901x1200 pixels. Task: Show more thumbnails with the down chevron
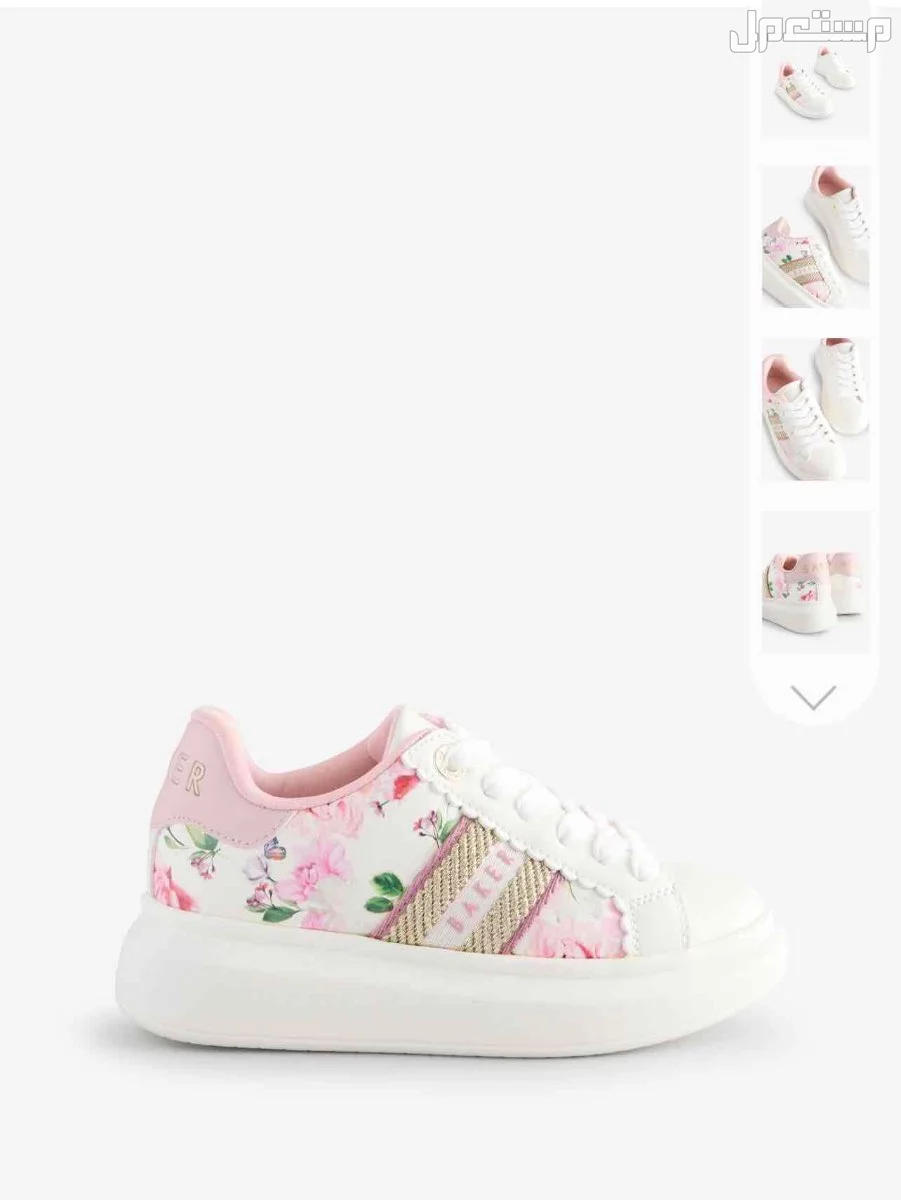[813, 697]
